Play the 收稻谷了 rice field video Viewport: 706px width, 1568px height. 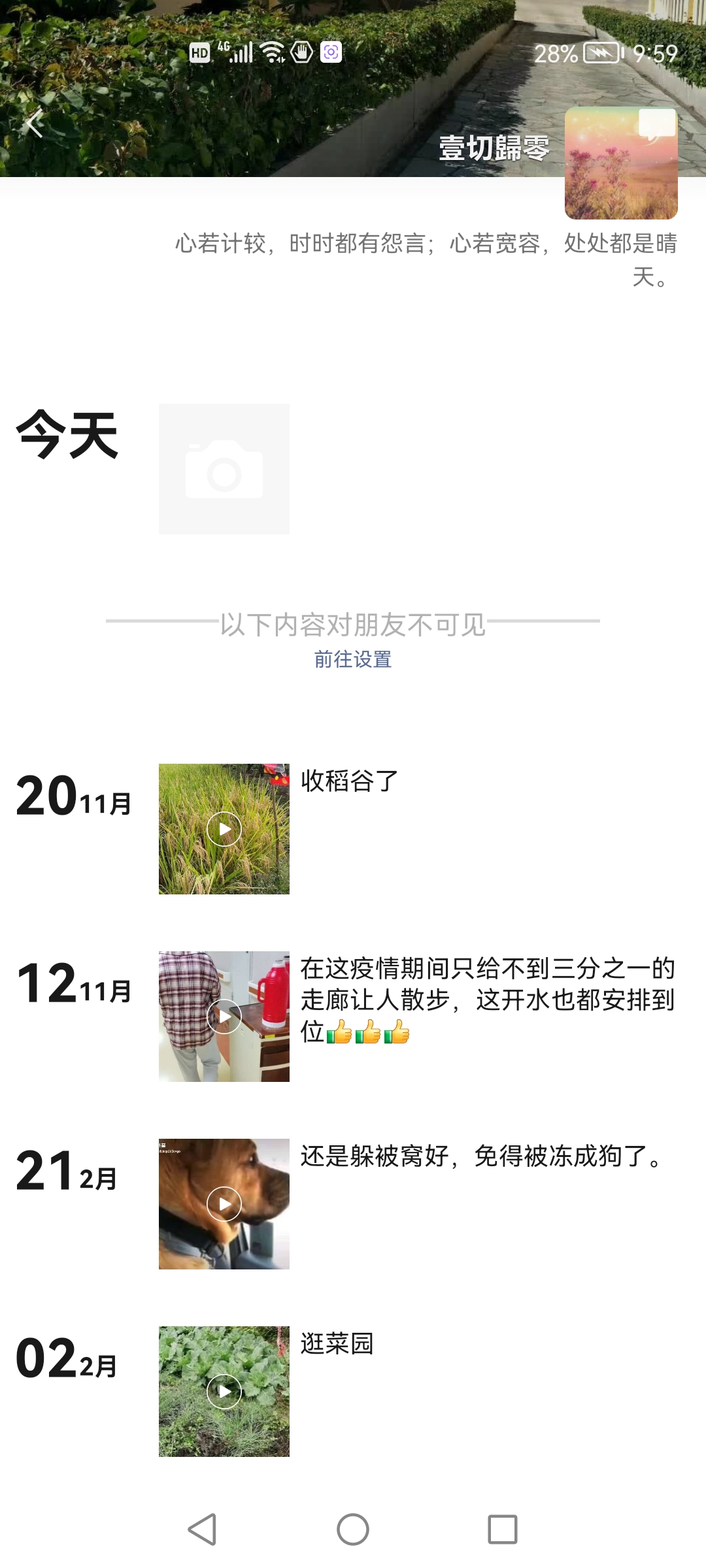click(224, 829)
